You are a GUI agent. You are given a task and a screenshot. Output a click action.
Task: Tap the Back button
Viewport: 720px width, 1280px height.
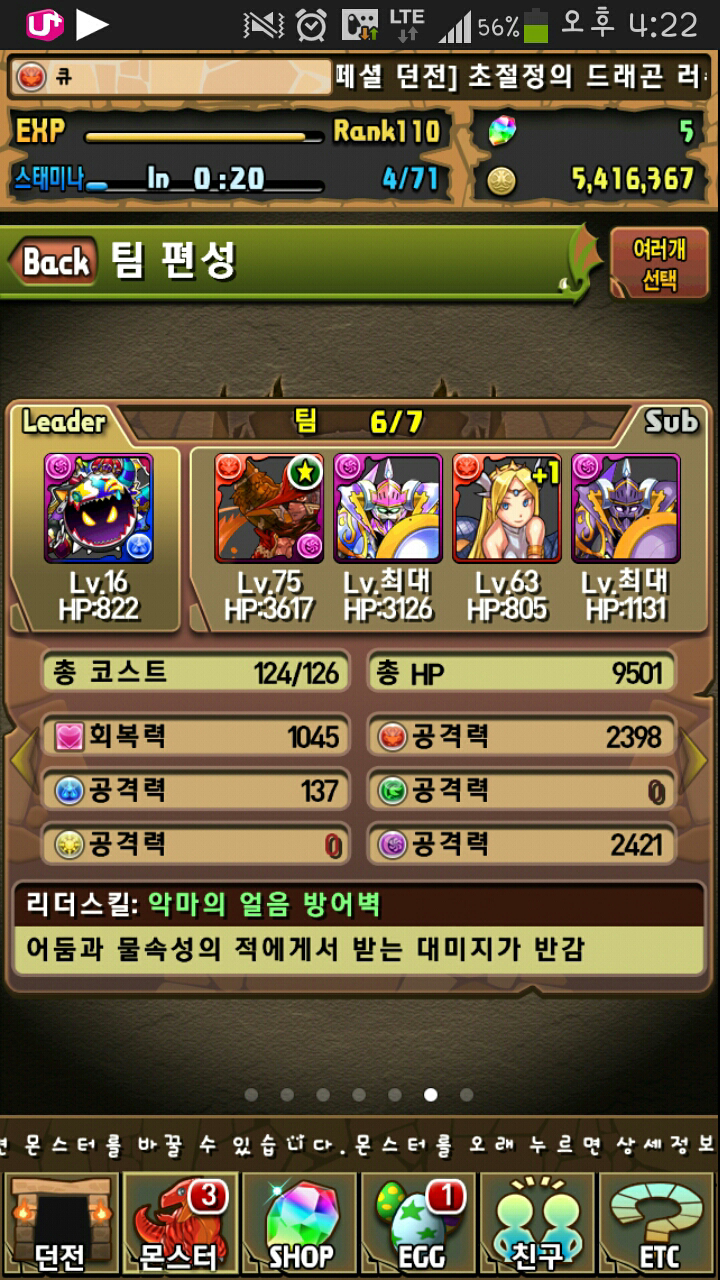[x=55, y=262]
